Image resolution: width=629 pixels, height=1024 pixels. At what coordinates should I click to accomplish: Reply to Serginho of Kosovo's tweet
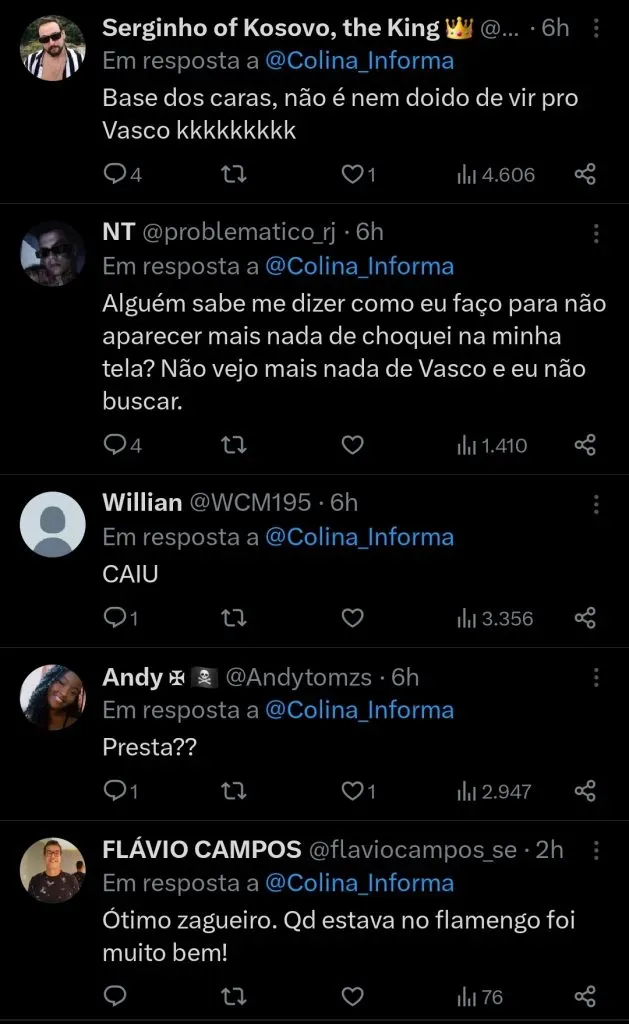[117, 175]
